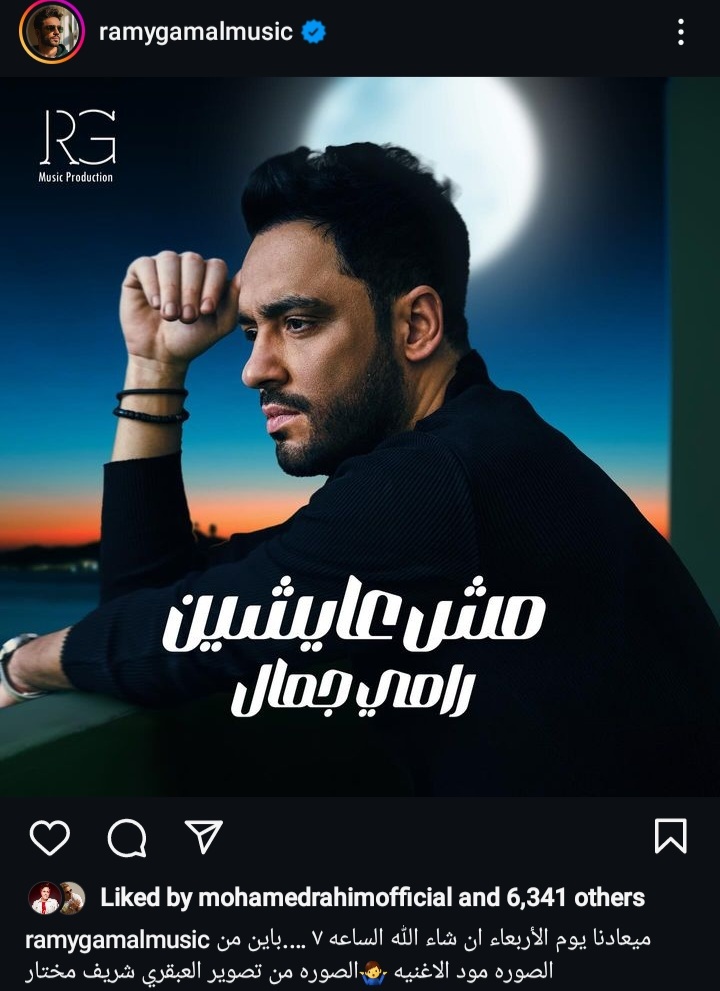The image size is (720, 991).
Task: Open the post image of Ramy Gamal
Action: coord(360,435)
